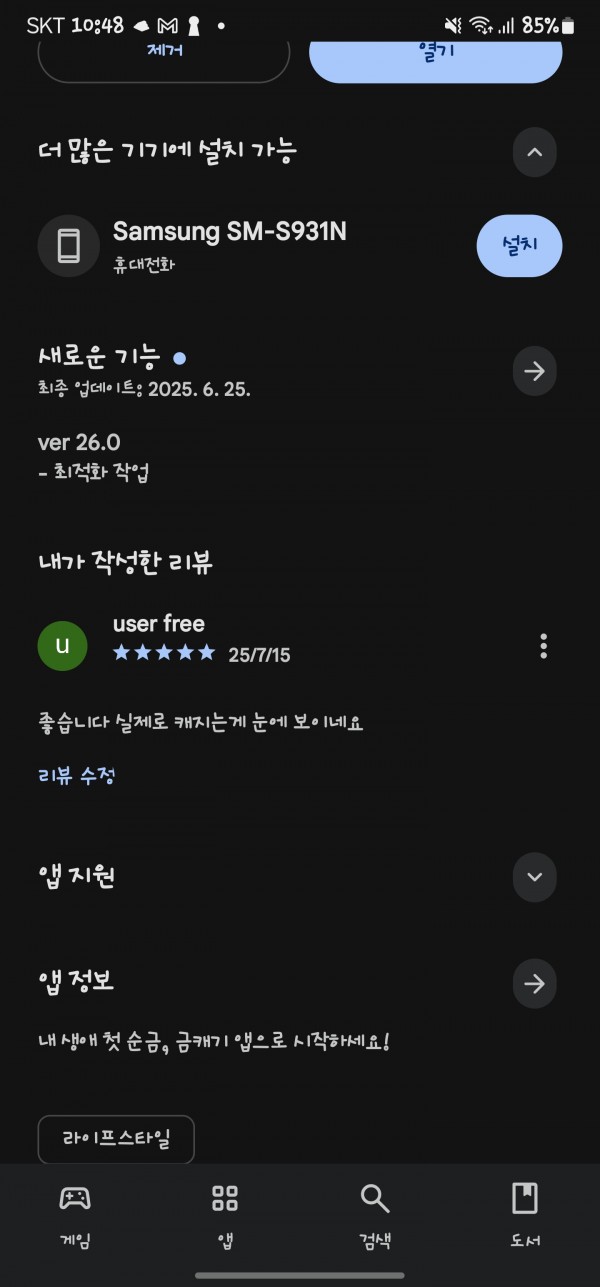
Task: Tap the 리뷰 수정 link
Action: click(x=77, y=775)
